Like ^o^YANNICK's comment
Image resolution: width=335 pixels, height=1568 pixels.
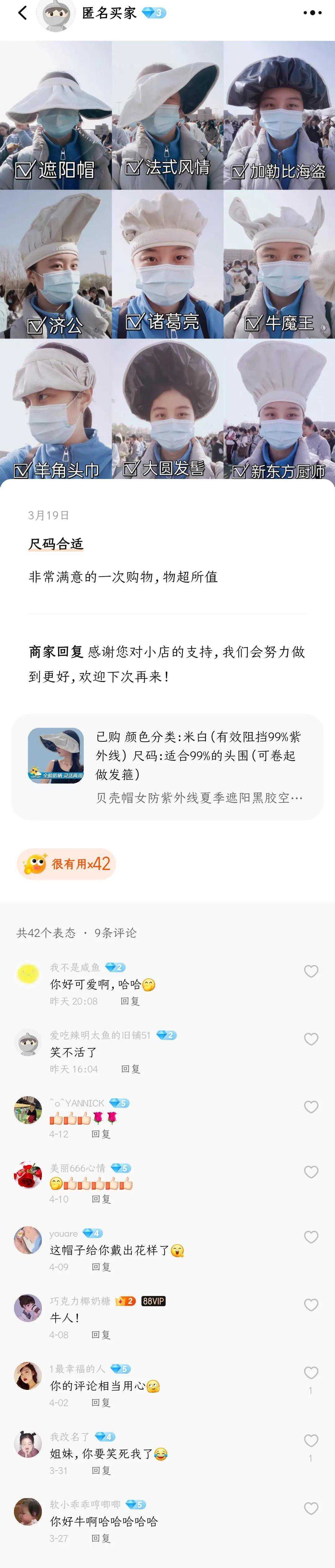311,1107
